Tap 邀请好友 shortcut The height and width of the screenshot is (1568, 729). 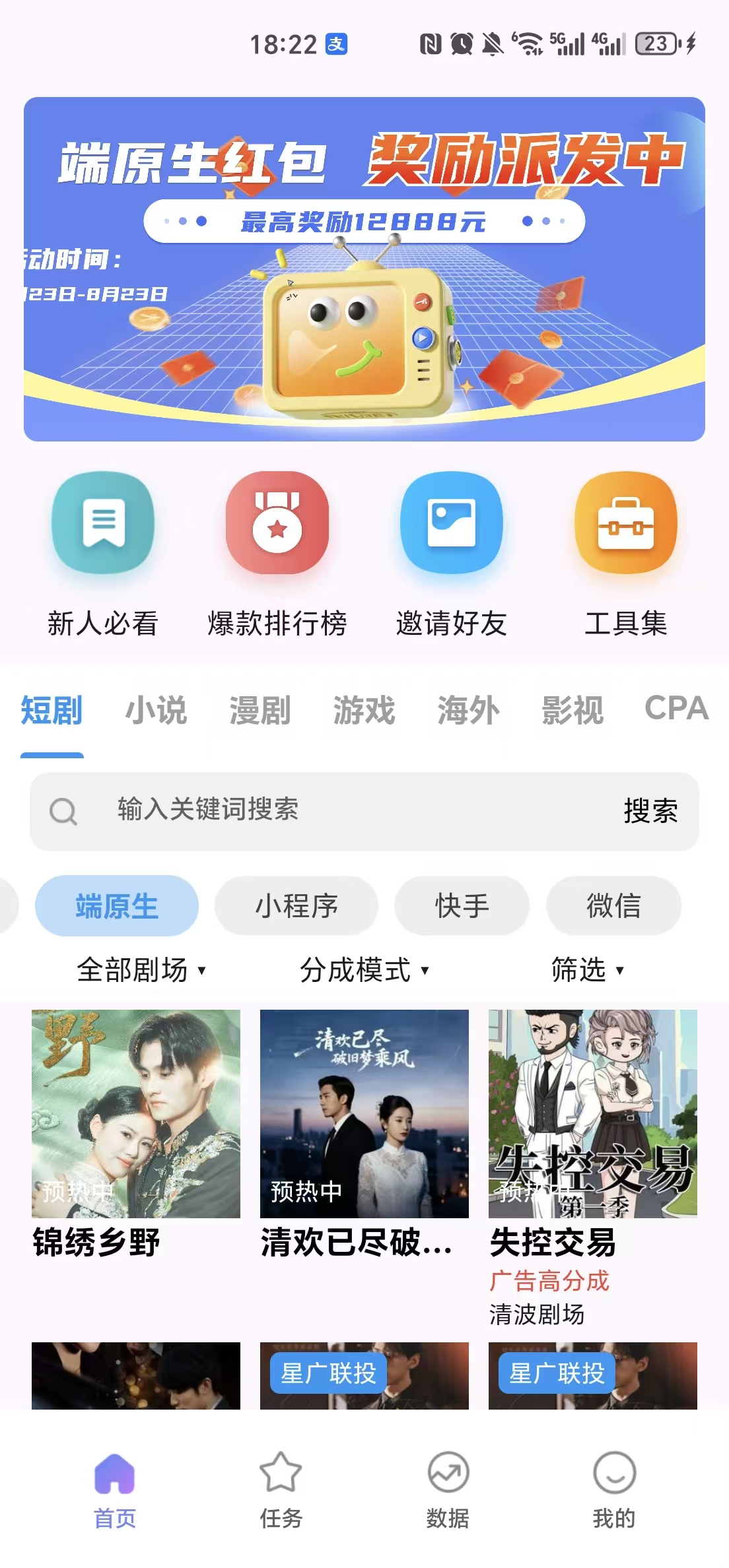point(452,554)
